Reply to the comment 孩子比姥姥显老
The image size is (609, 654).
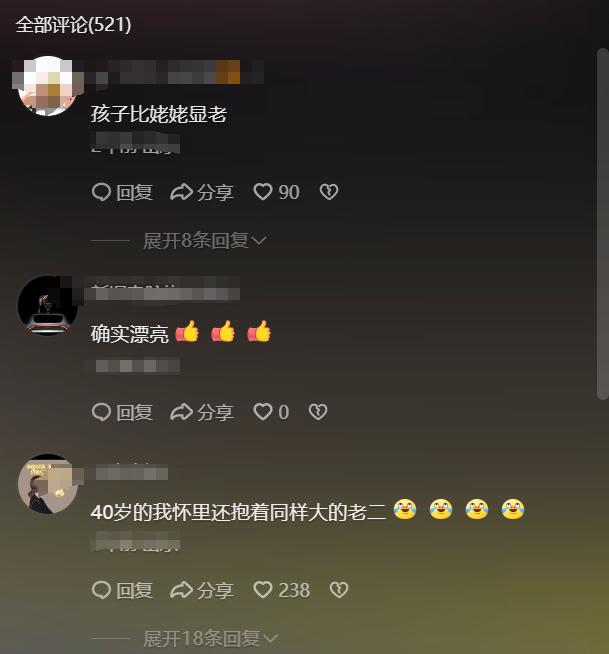pos(122,192)
